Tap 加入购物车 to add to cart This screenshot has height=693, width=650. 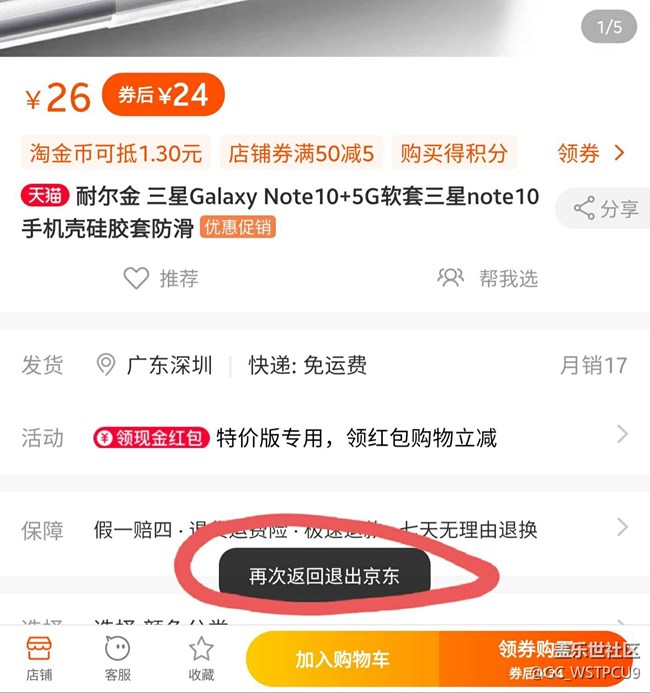pos(342,659)
